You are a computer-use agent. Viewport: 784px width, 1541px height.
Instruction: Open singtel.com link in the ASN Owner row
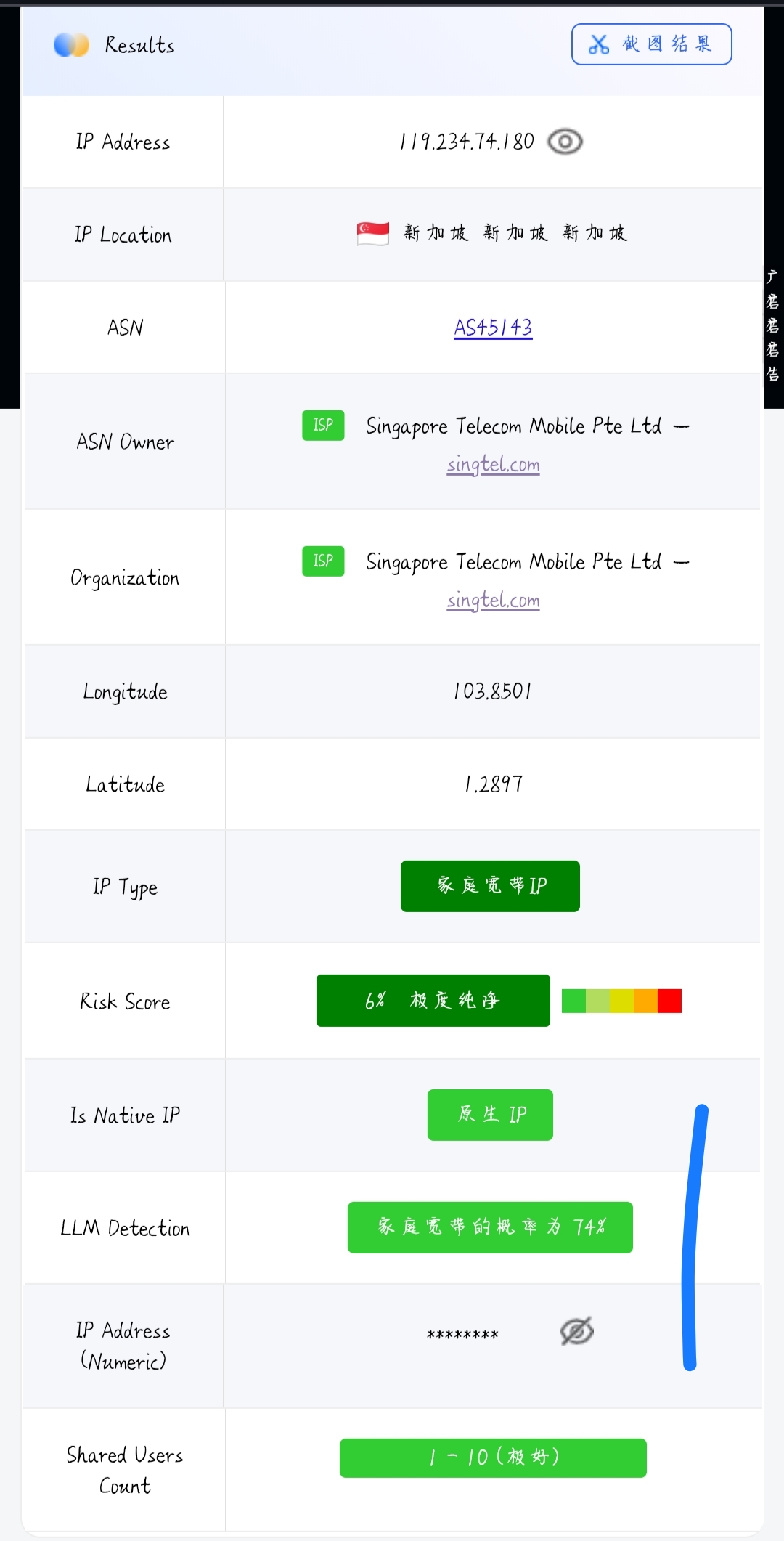(493, 465)
